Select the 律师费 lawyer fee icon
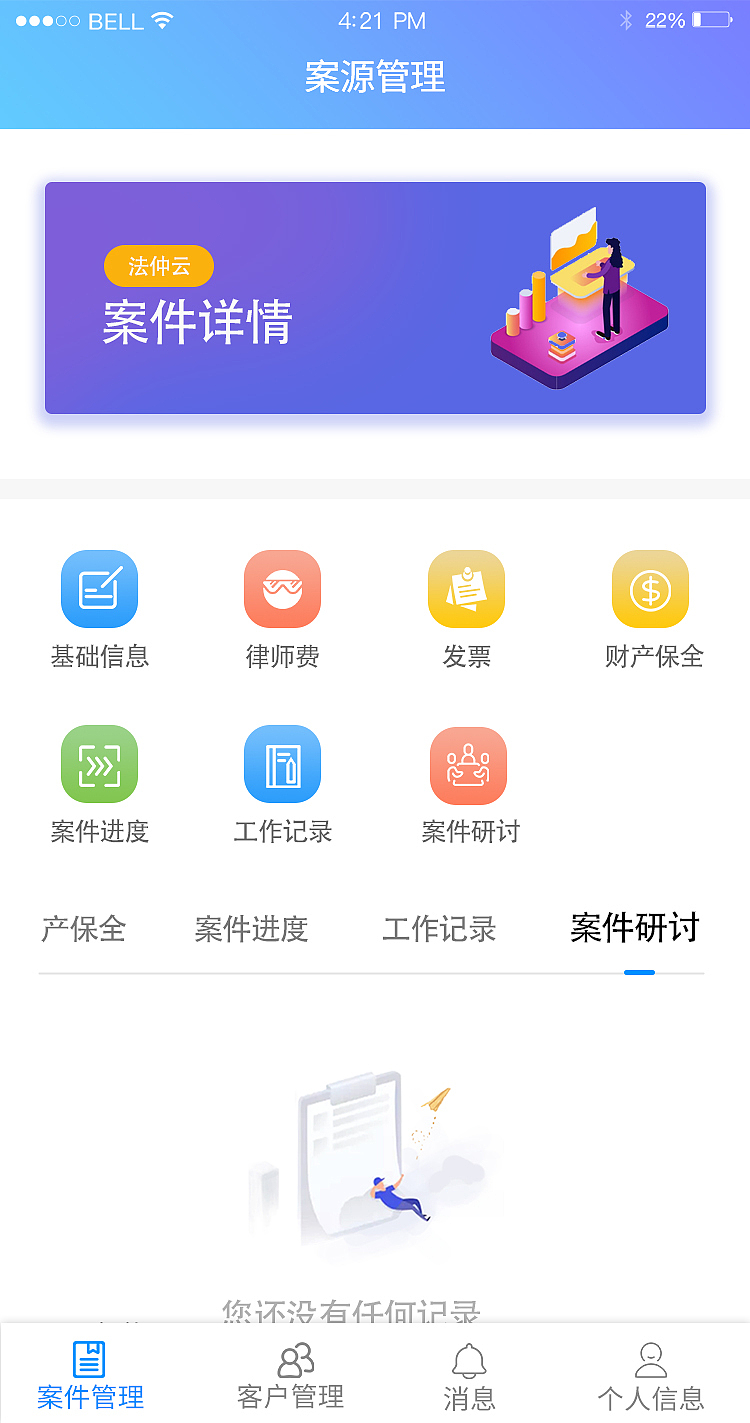 (283, 588)
